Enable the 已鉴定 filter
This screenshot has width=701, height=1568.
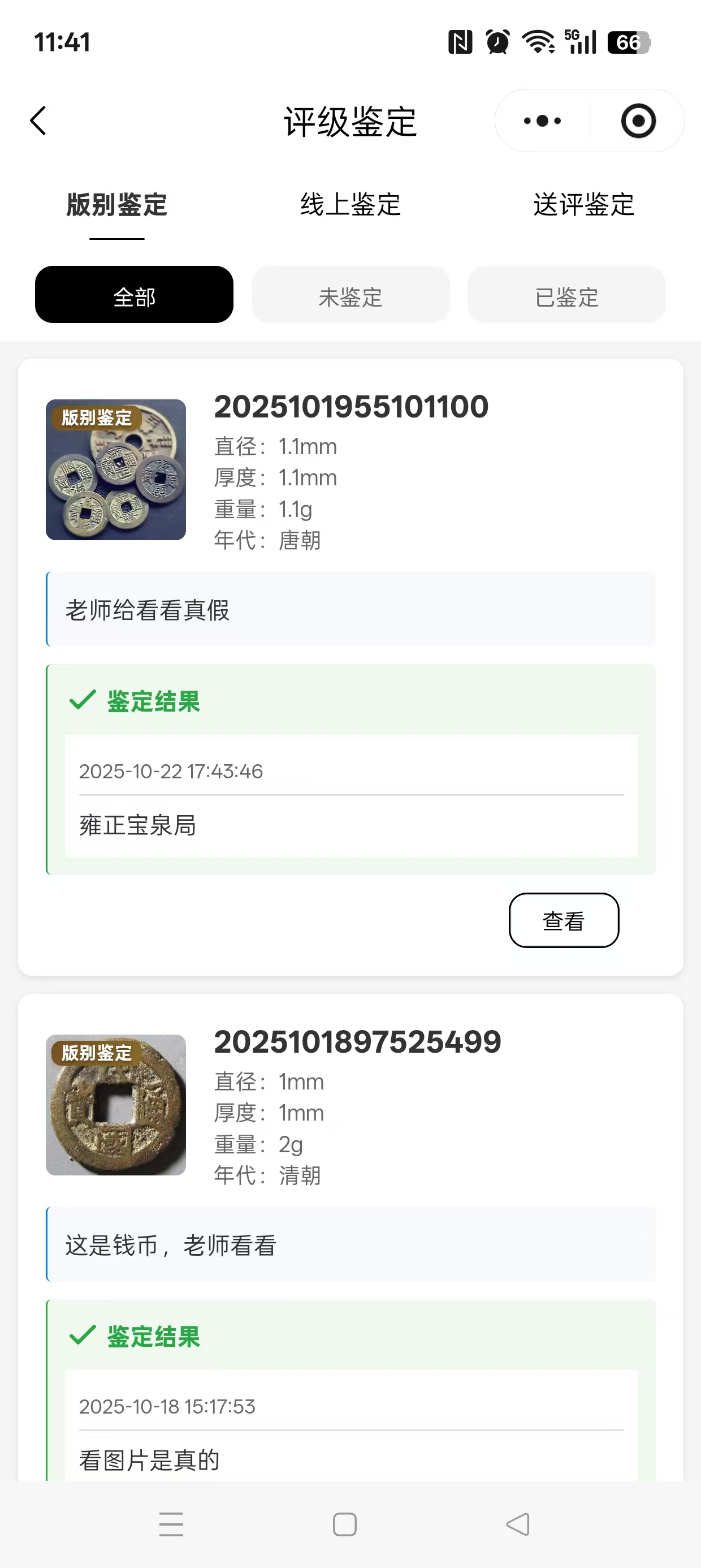566,295
